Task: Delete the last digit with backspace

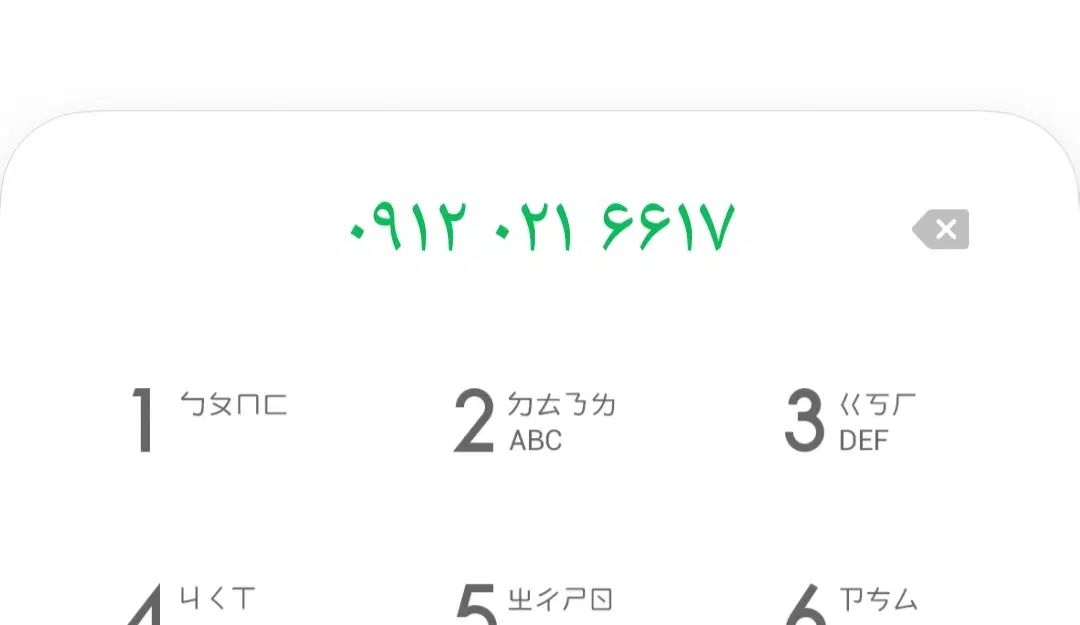Action: (x=941, y=230)
